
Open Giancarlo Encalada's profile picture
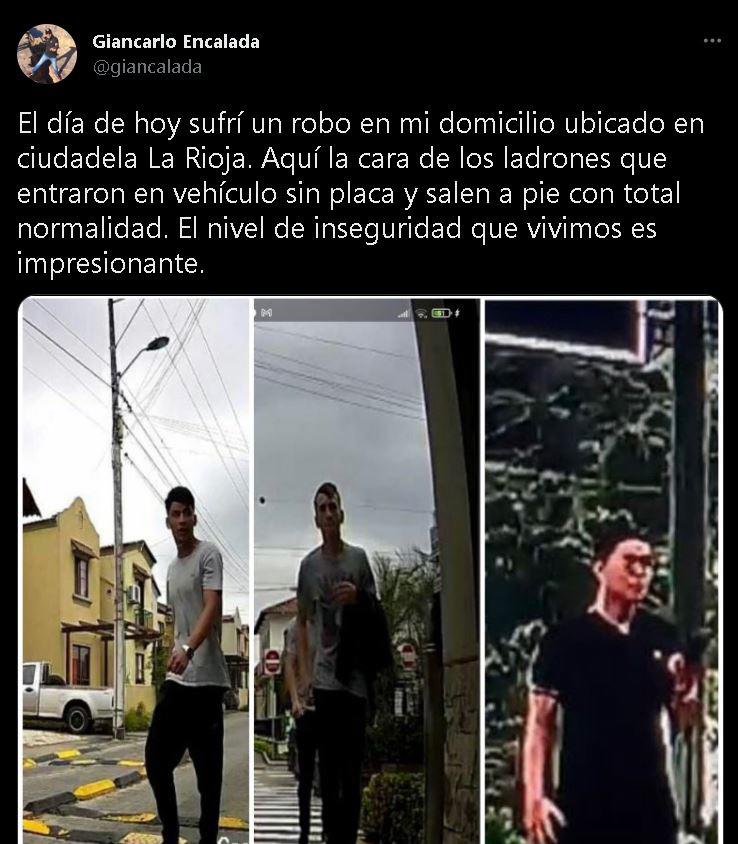47,54
